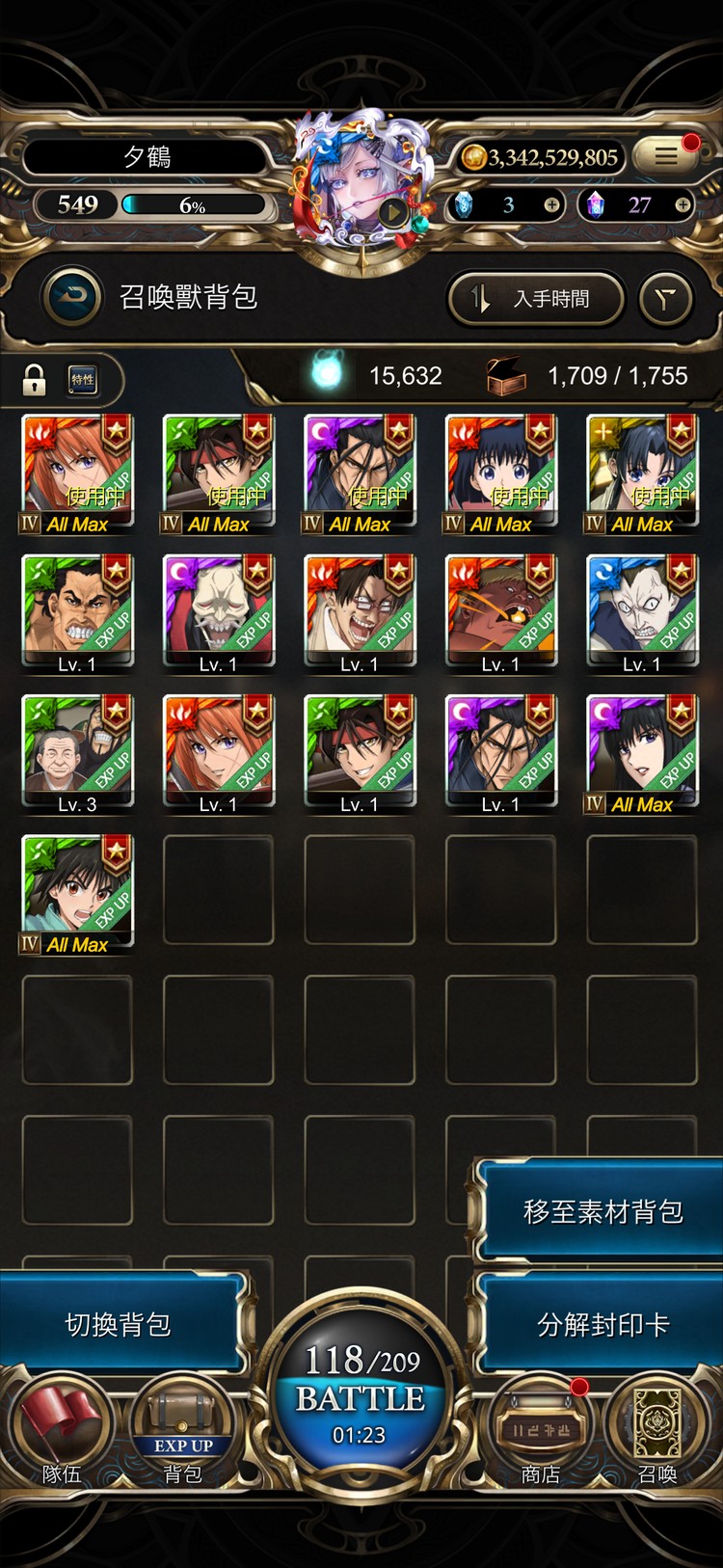The height and width of the screenshot is (1568, 723).
Task: Toggle the padlock lock icon
Action: tap(35, 380)
